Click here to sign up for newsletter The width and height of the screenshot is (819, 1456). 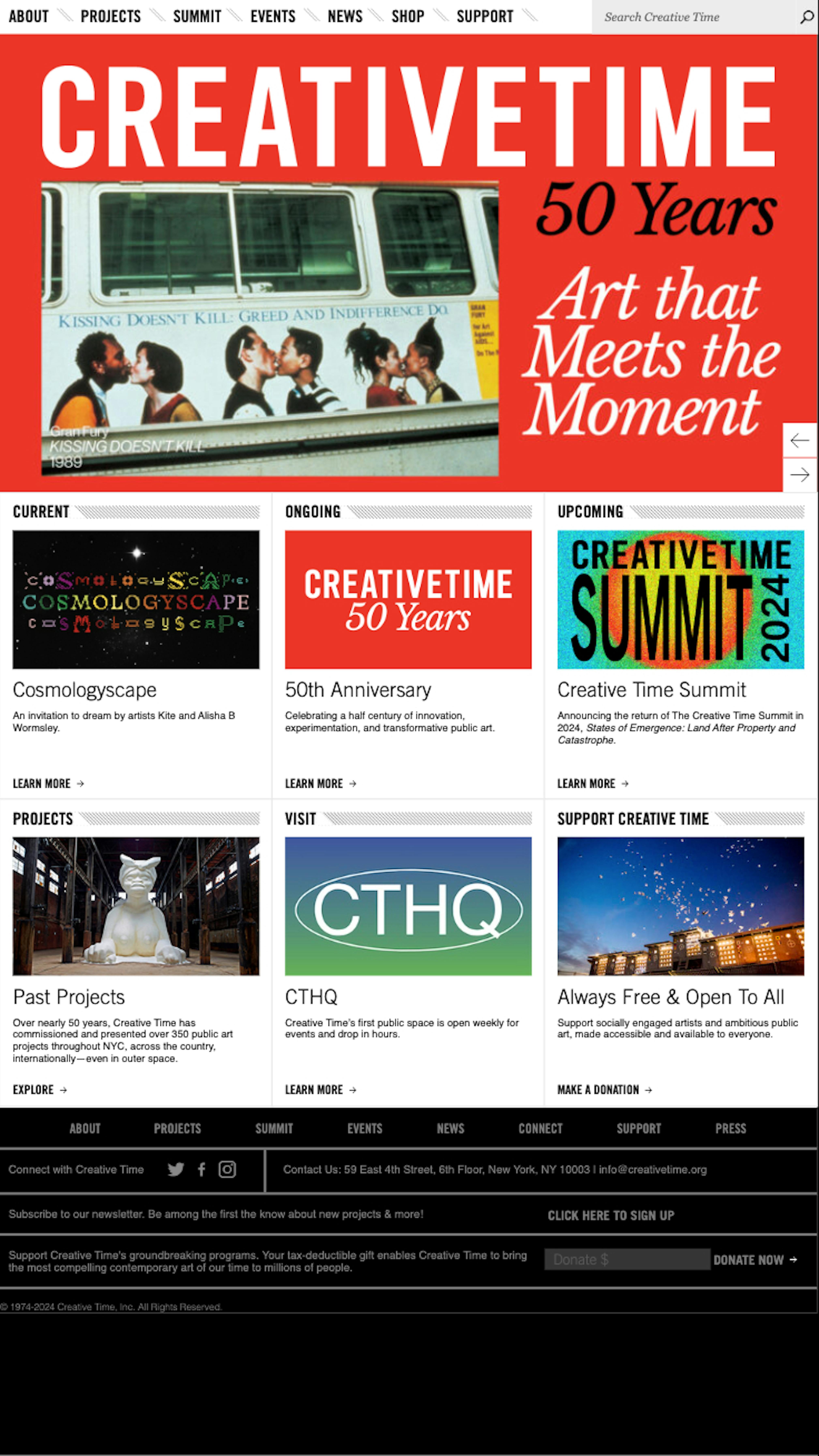coord(610,1215)
